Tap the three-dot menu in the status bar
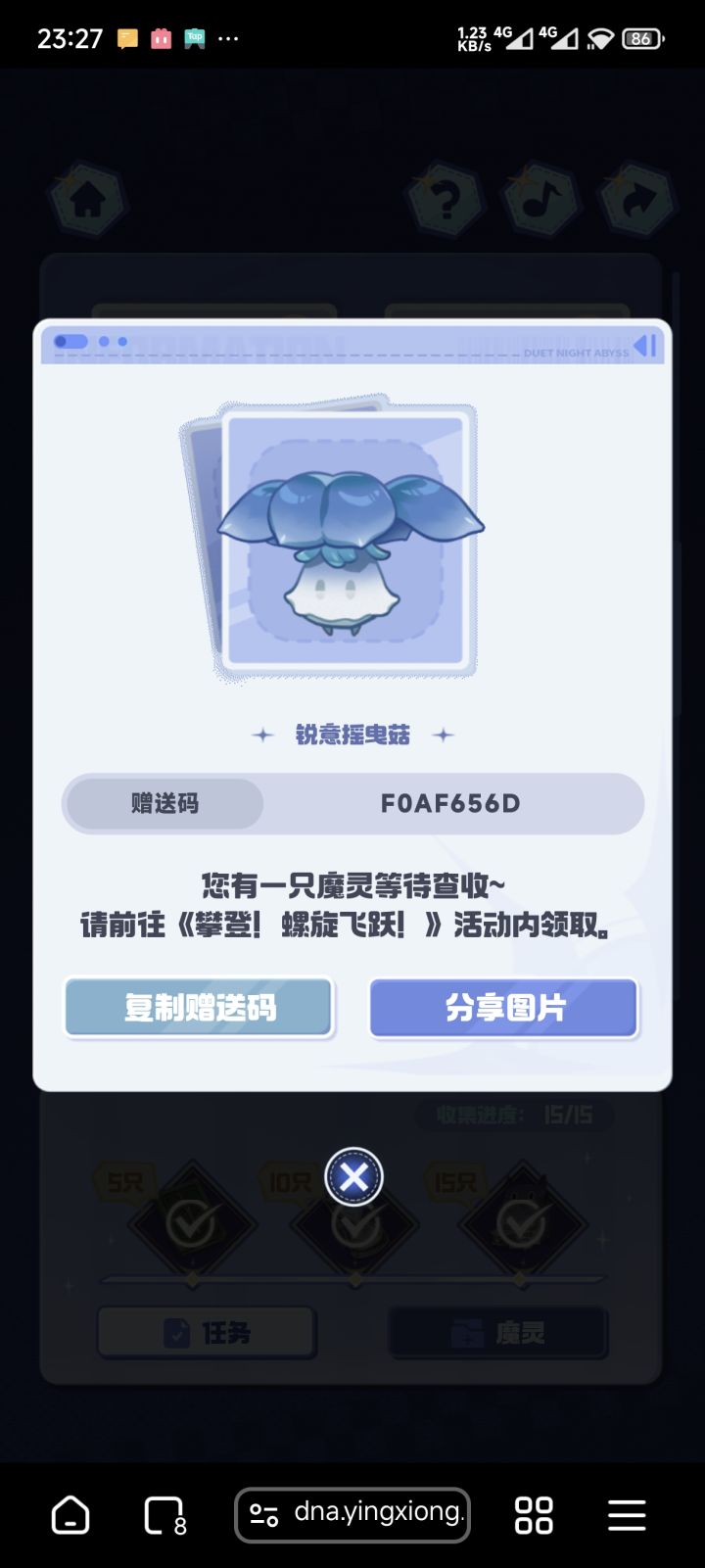Viewport: 705px width, 1568px height. 228,38
